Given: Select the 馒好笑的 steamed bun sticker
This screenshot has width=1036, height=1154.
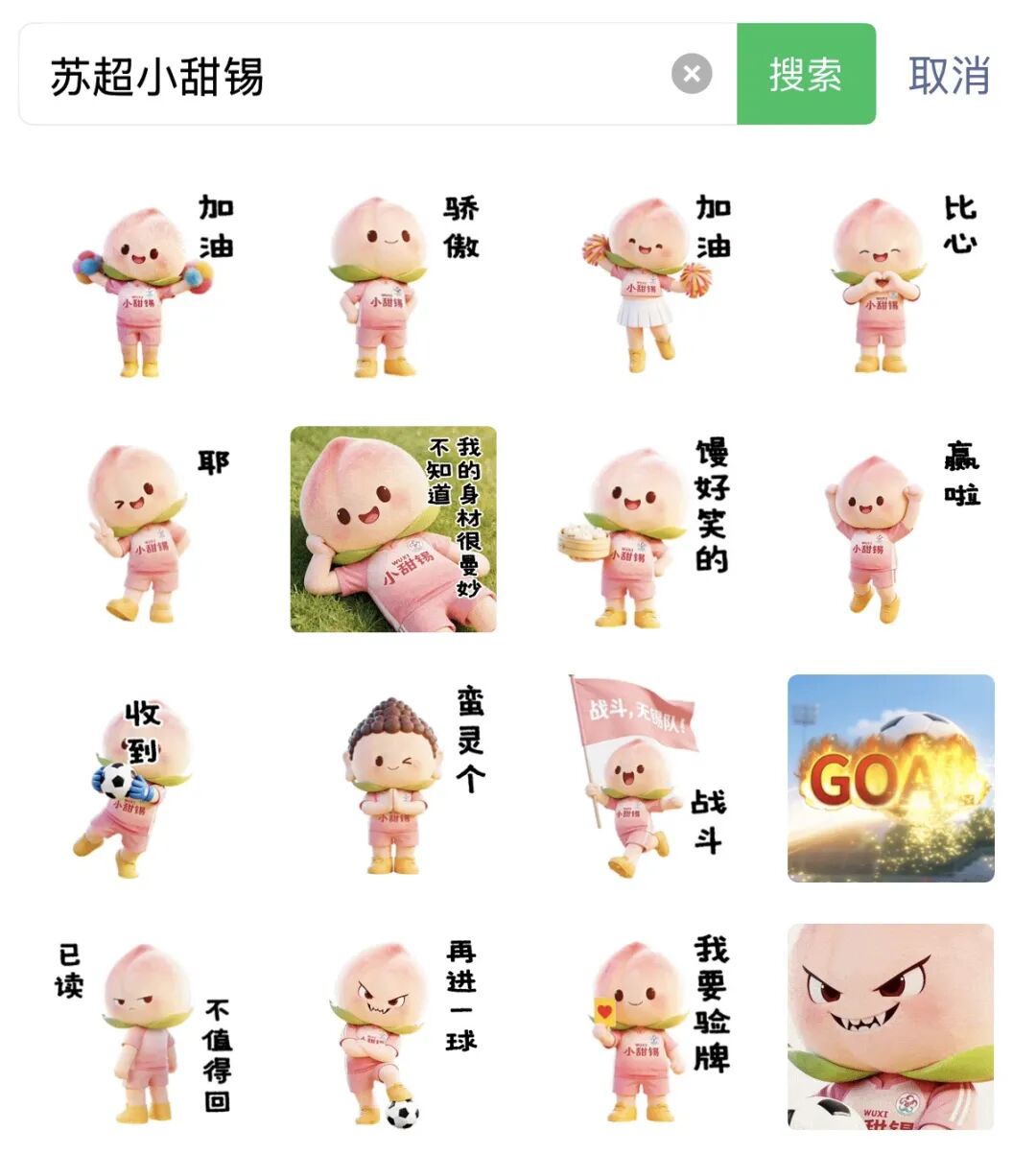Looking at the screenshot, I should pos(641,530).
